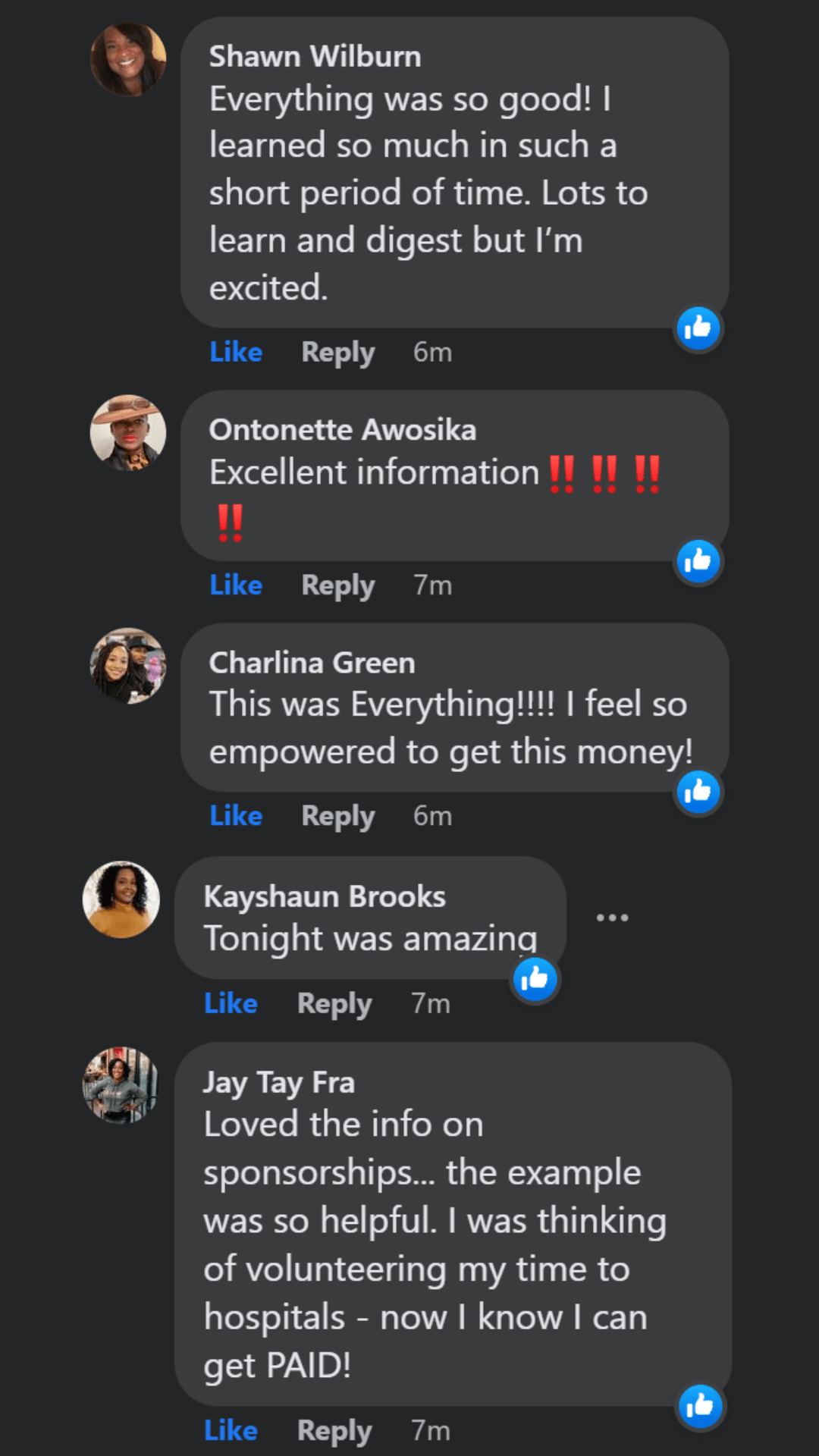Open Jay Tay Fra's profile picture

pyautogui.click(x=121, y=1085)
